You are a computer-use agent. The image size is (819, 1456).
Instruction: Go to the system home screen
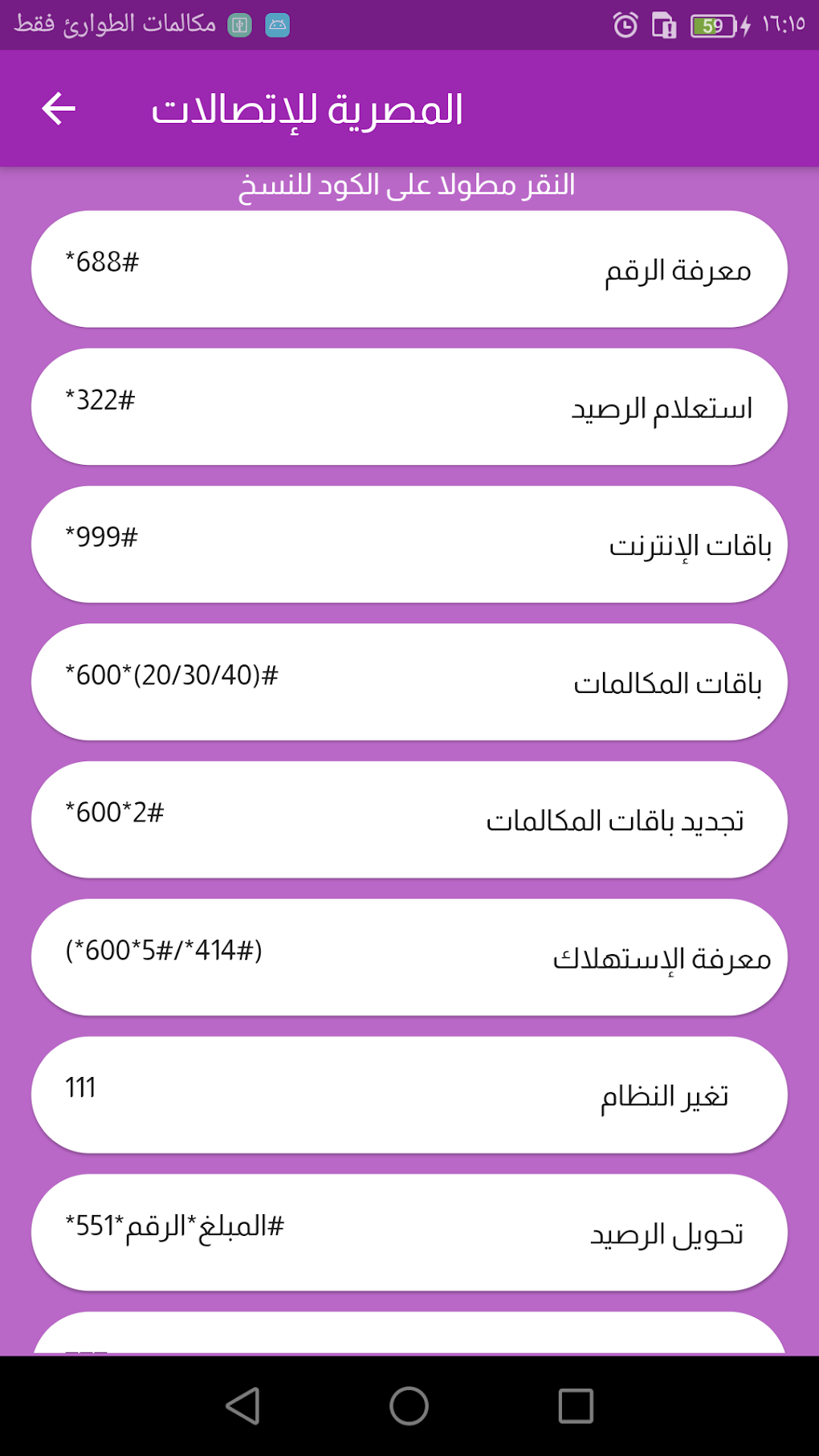tap(409, 1406)
